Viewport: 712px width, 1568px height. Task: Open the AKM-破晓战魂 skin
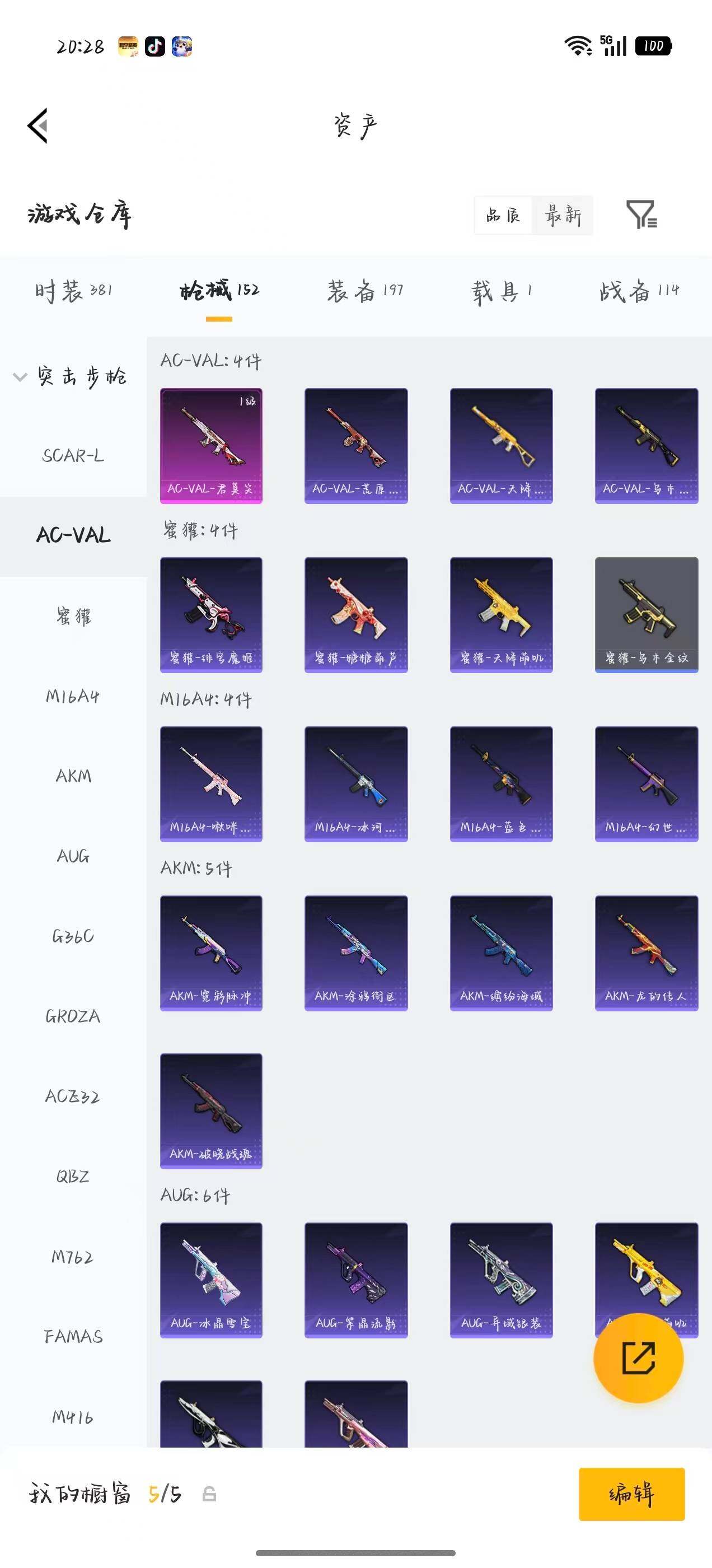coord(211,1111)
